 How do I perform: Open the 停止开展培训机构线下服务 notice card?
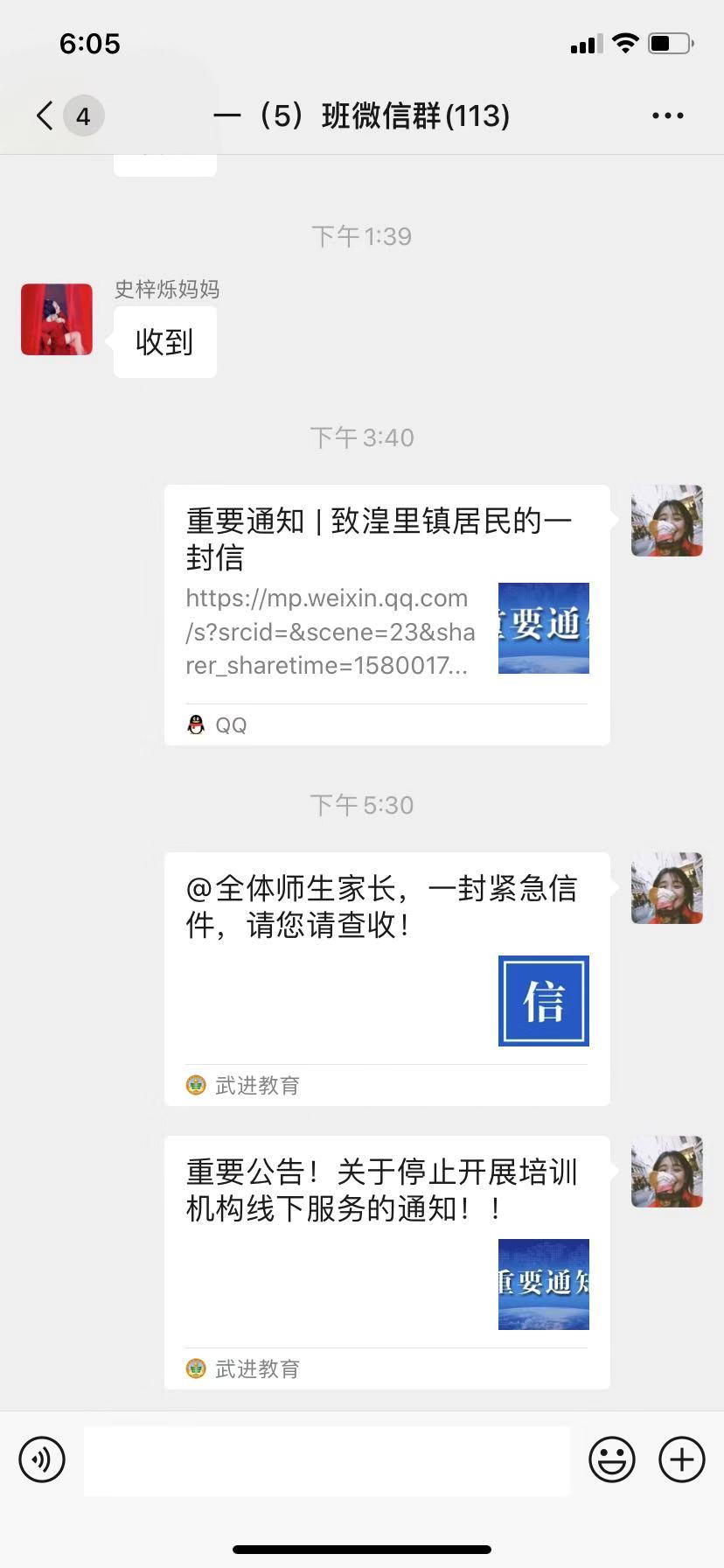coord(386,1262)
